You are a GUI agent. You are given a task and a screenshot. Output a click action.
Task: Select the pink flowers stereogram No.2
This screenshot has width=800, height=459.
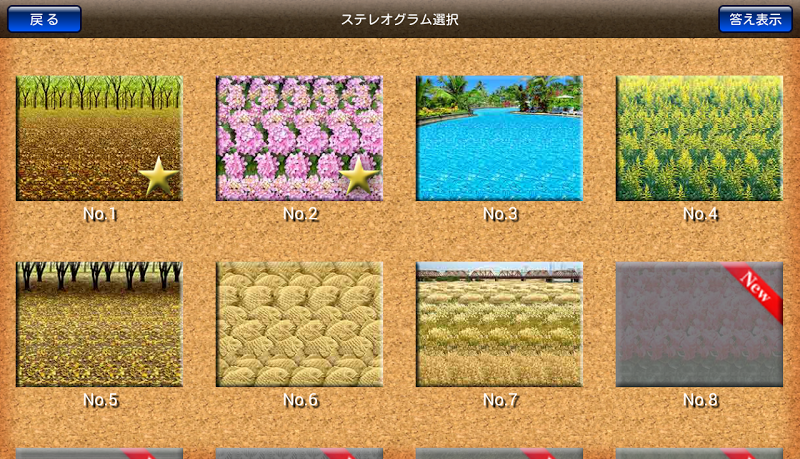[299, 138]
